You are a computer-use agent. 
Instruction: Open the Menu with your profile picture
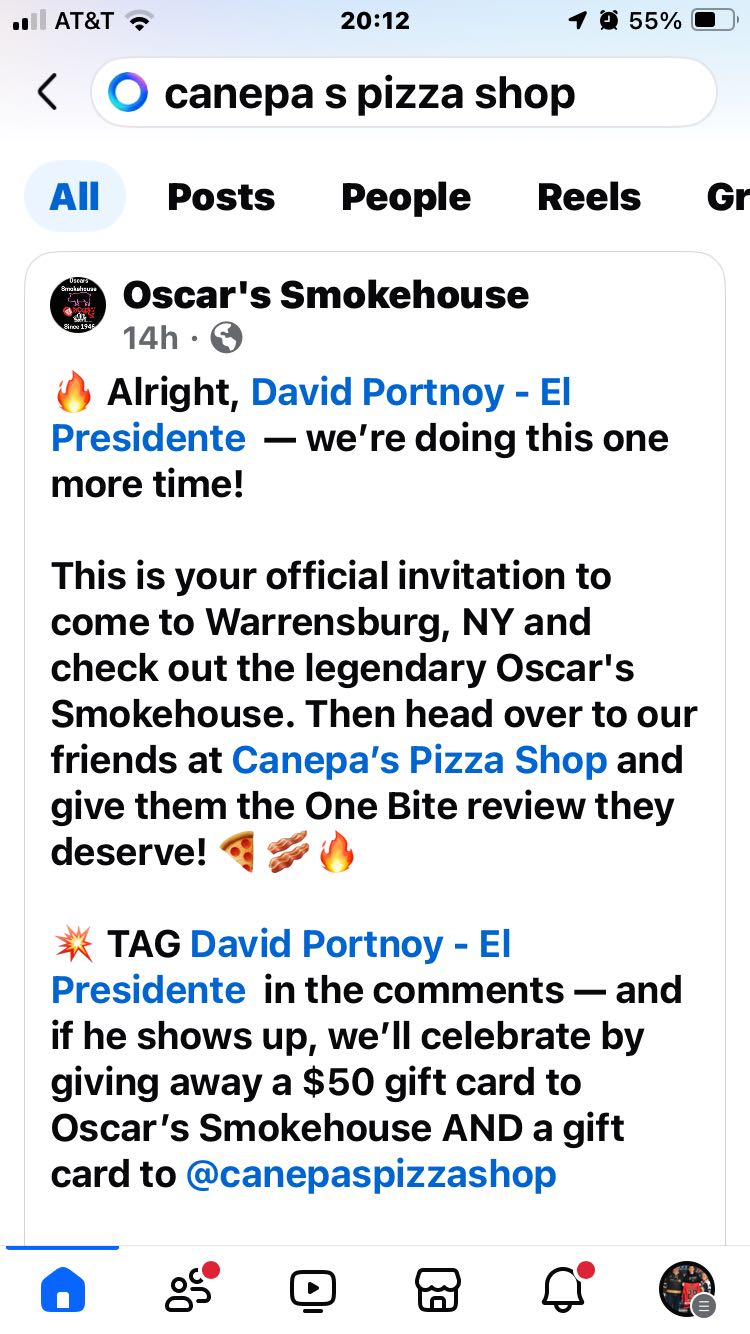click(687, 1289)
